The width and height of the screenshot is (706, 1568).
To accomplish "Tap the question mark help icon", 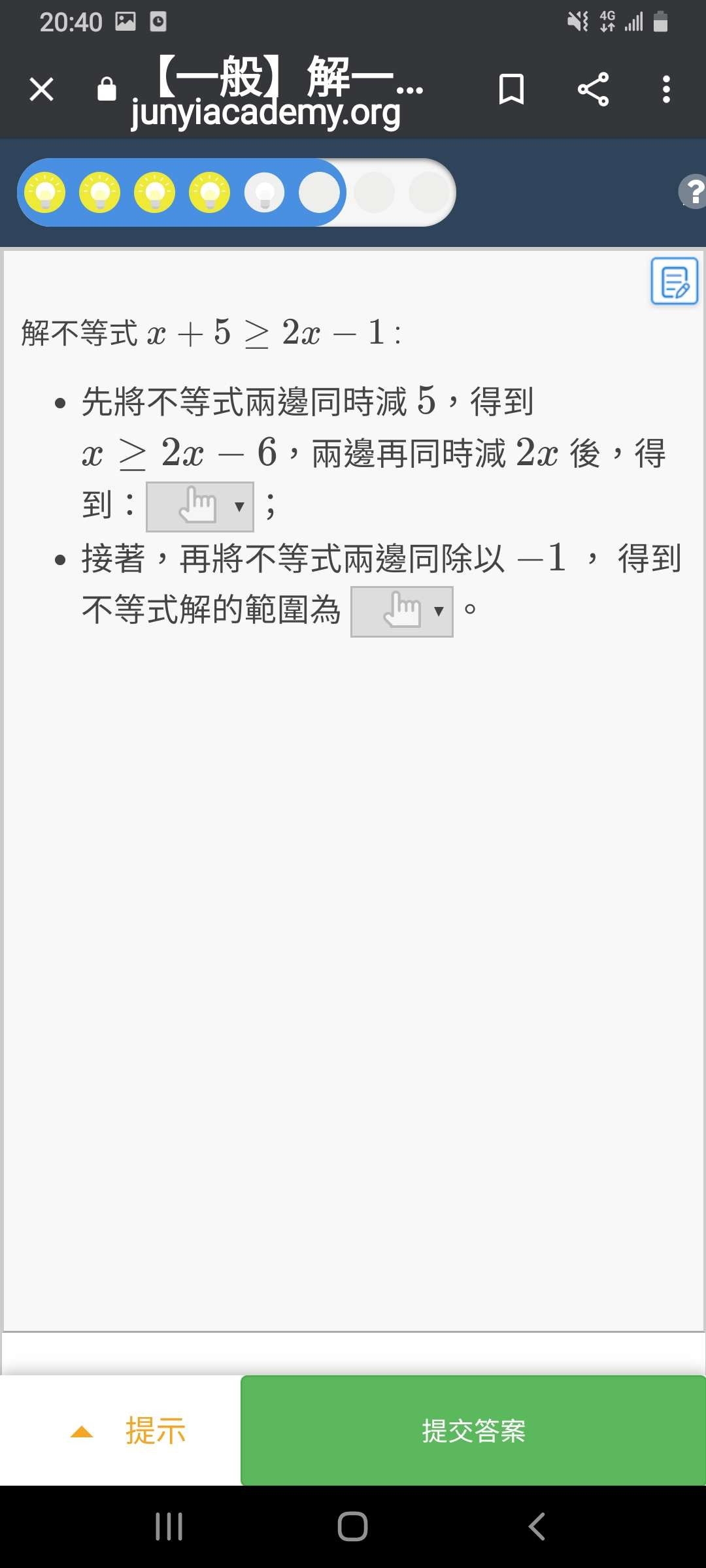I will pos(693,192).
